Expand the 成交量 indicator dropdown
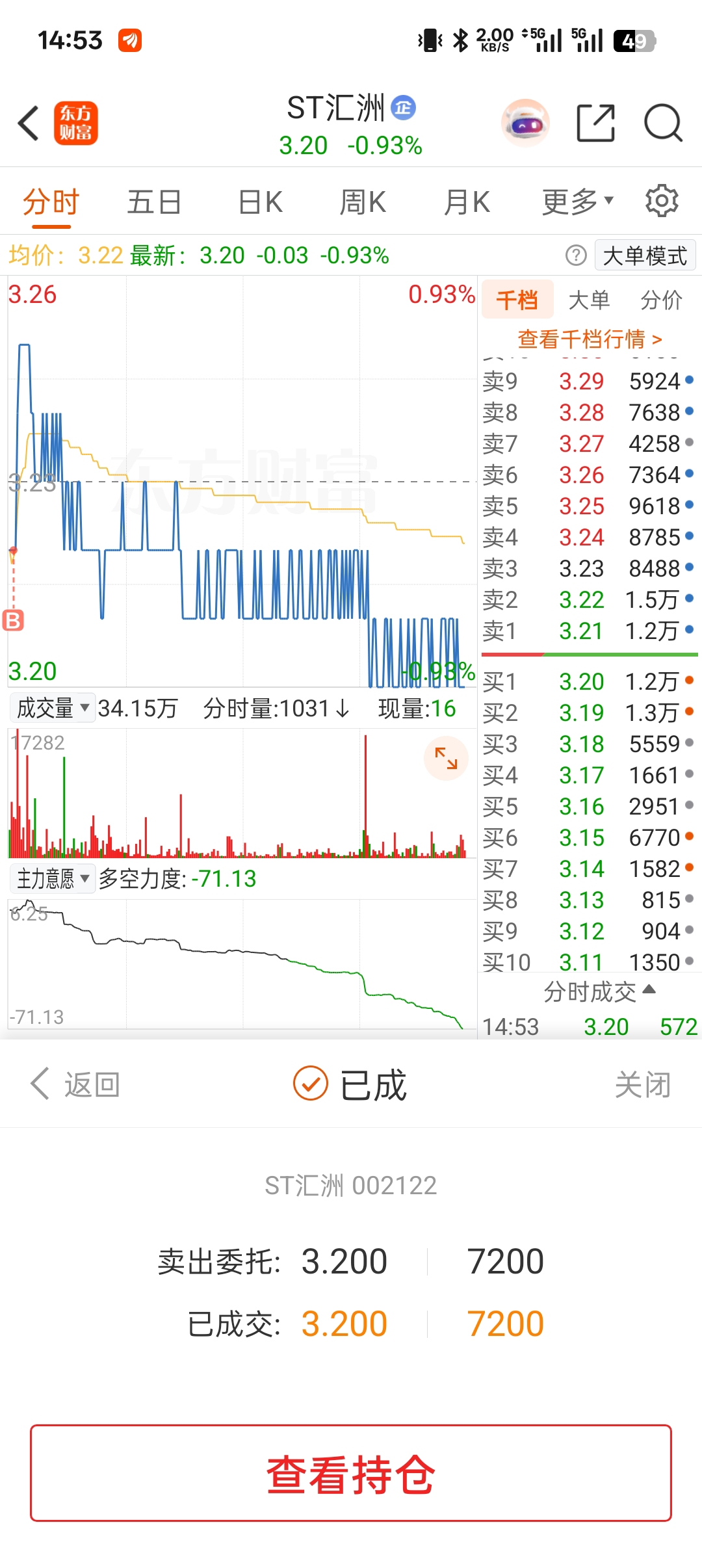Viewport: 702px width, 1568px height. coord(53,708)
